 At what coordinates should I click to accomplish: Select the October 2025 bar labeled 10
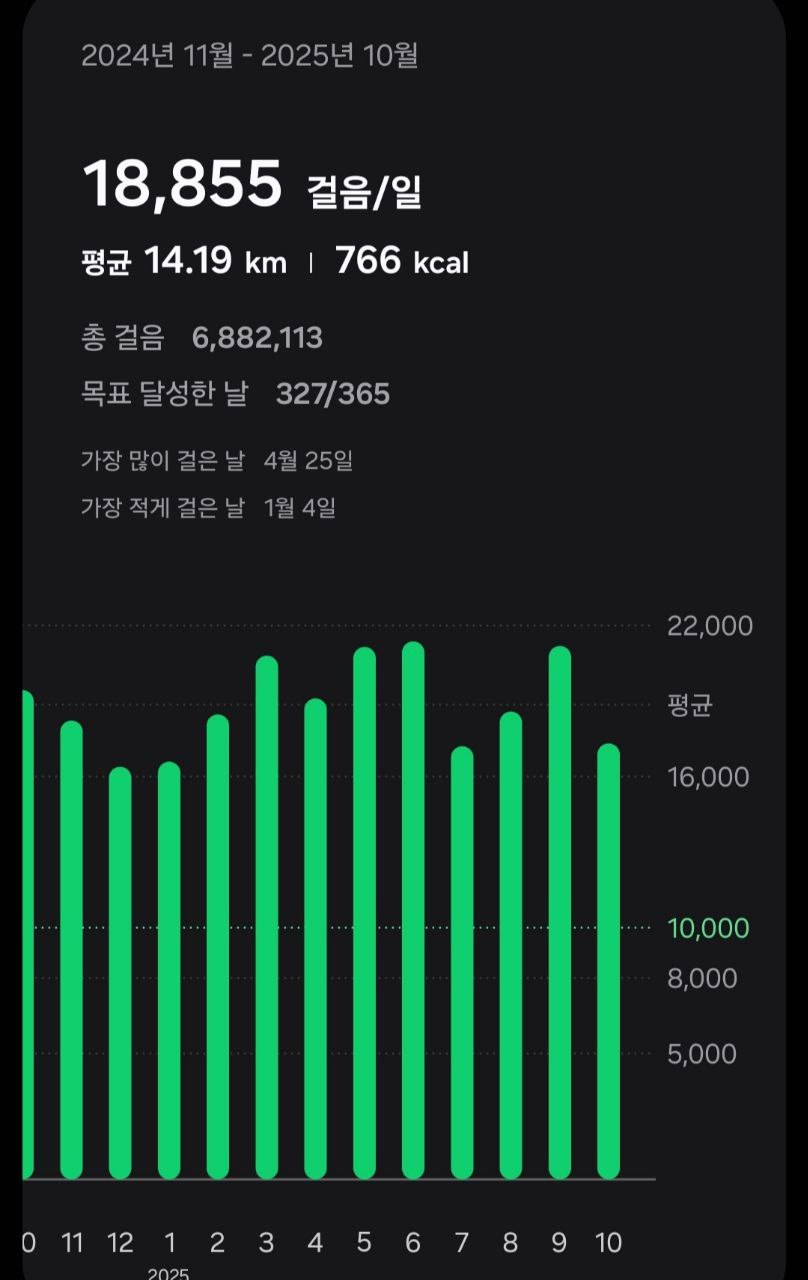coord(609,961)
